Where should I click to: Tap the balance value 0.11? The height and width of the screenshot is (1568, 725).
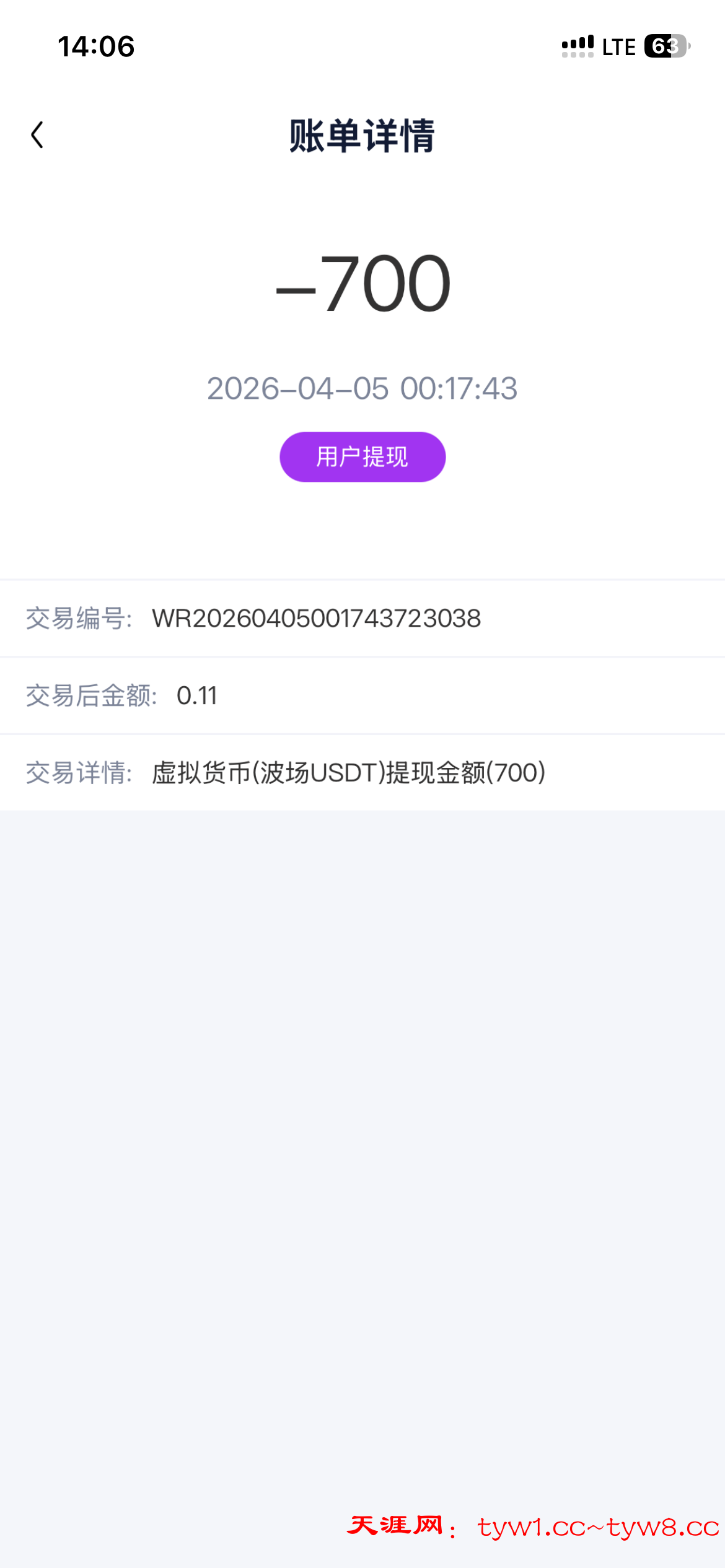pos(198,695)
